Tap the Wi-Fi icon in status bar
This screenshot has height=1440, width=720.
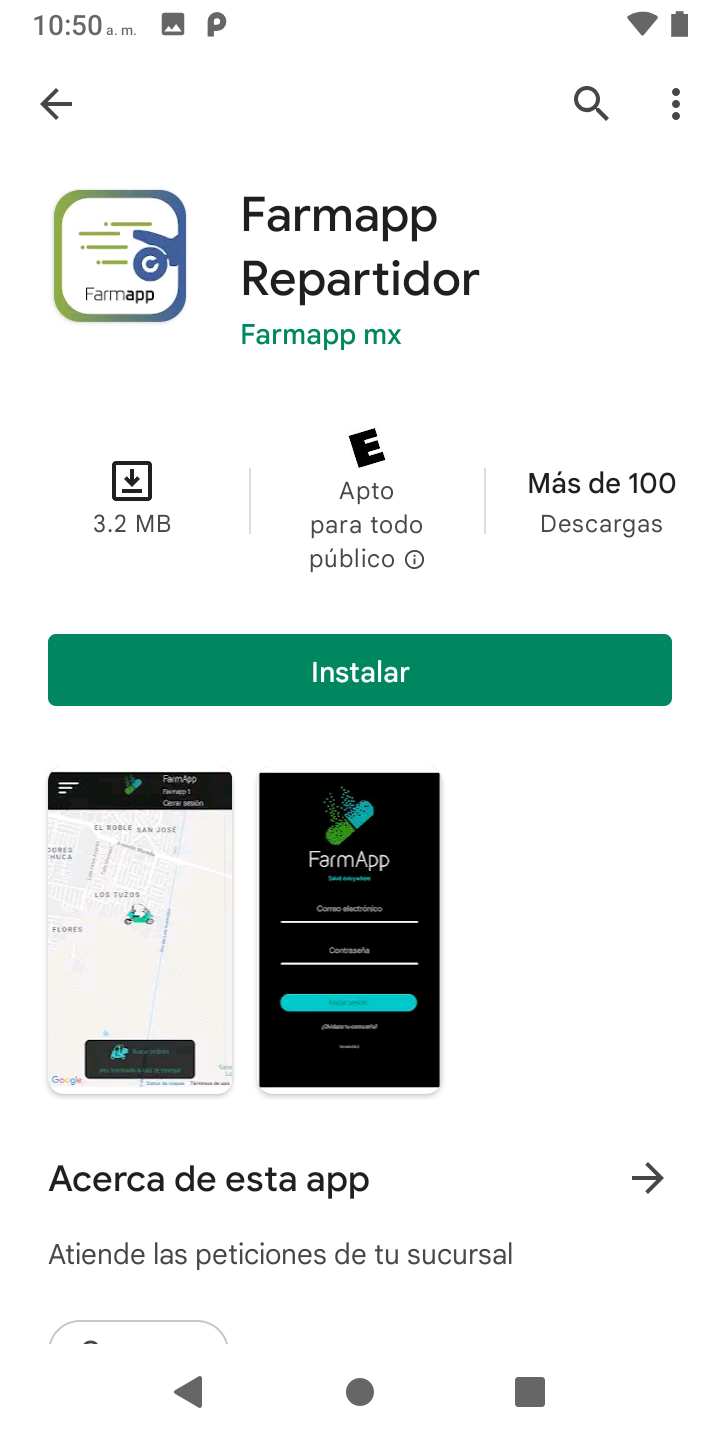click(x=641, y=26)
